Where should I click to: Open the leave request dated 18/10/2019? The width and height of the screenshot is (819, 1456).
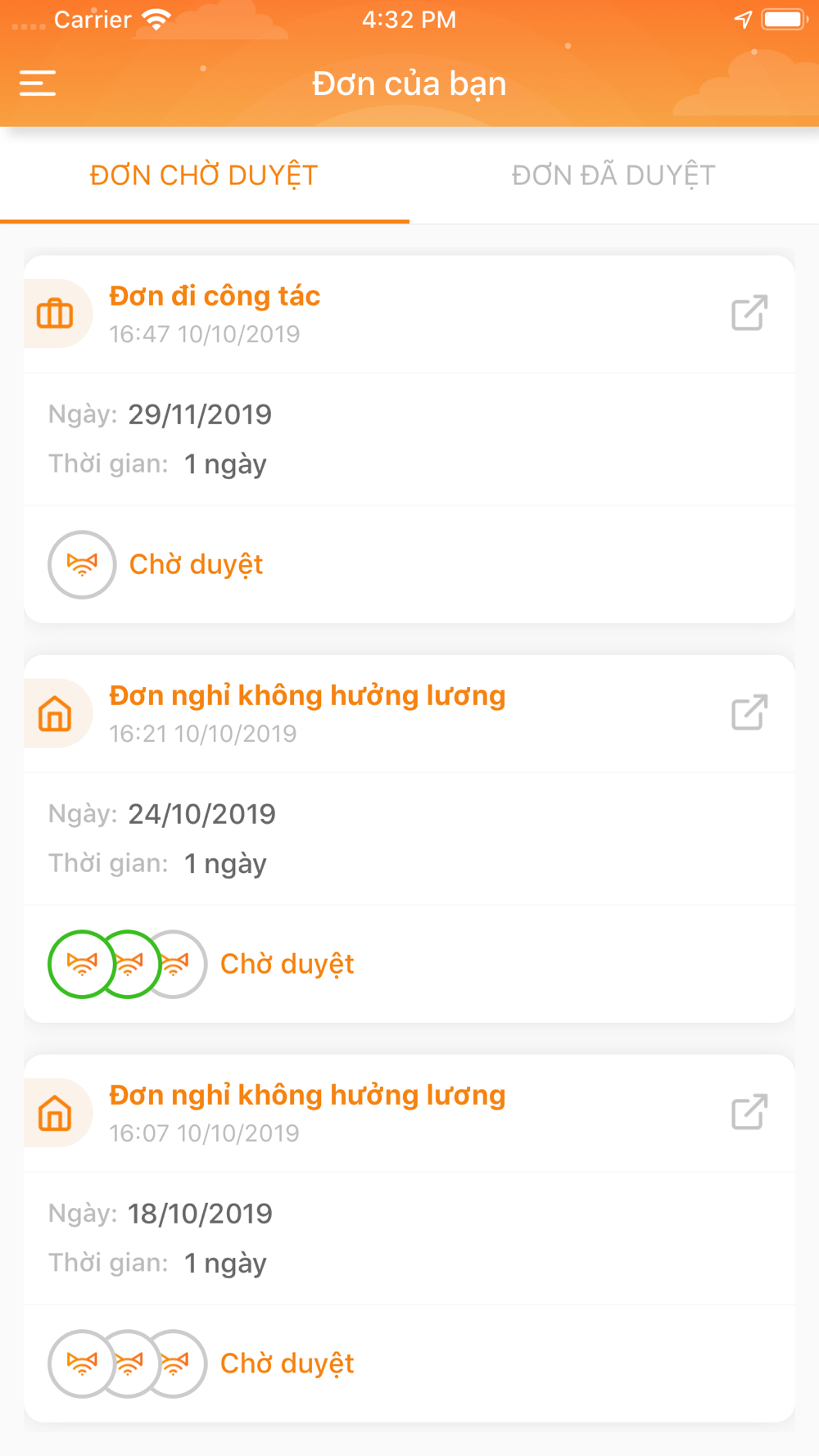pyautogui.click(x=409, y=1238)
